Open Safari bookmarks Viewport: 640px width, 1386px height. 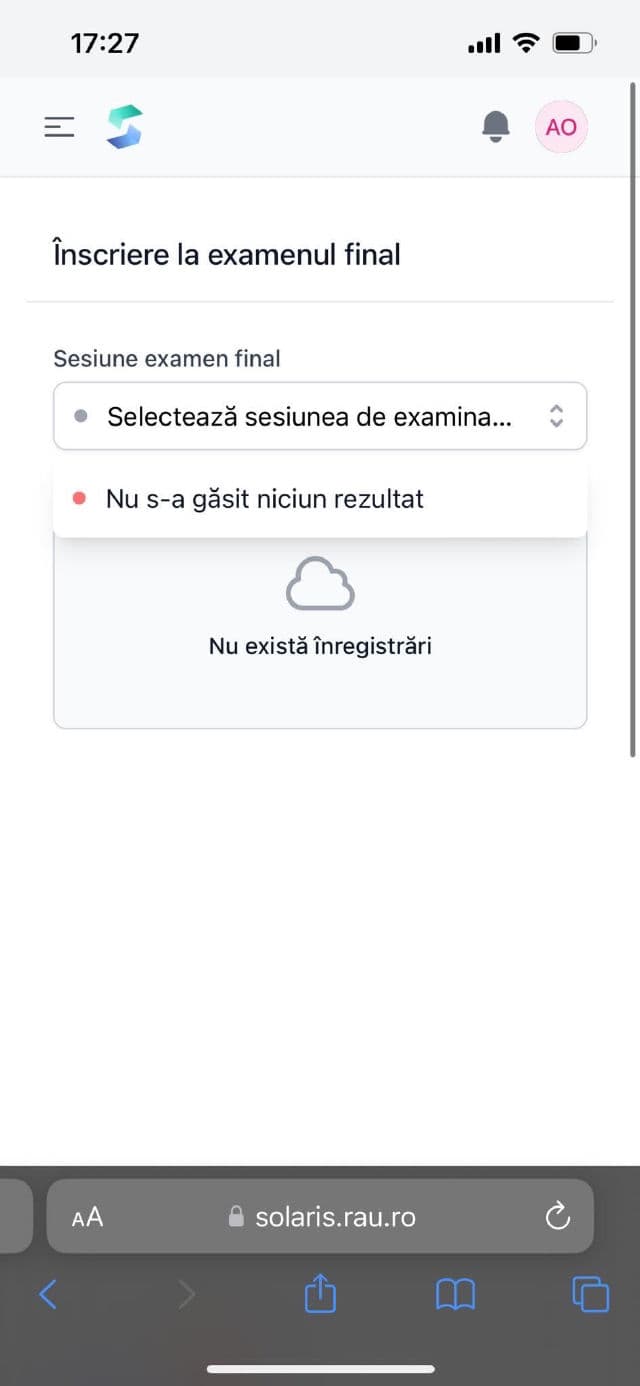(x=455, y=1295)
